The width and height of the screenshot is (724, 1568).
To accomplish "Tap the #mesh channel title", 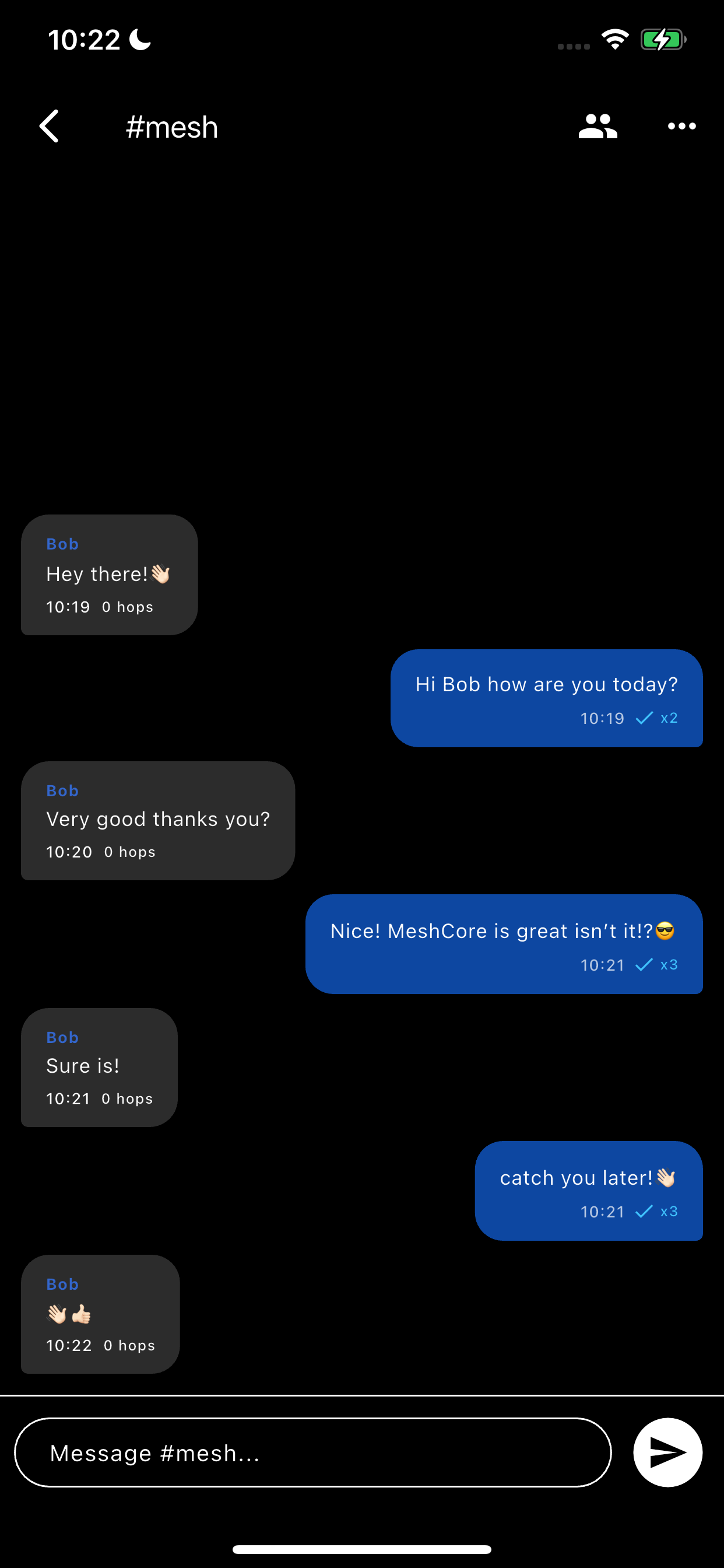I will [172, 126].
